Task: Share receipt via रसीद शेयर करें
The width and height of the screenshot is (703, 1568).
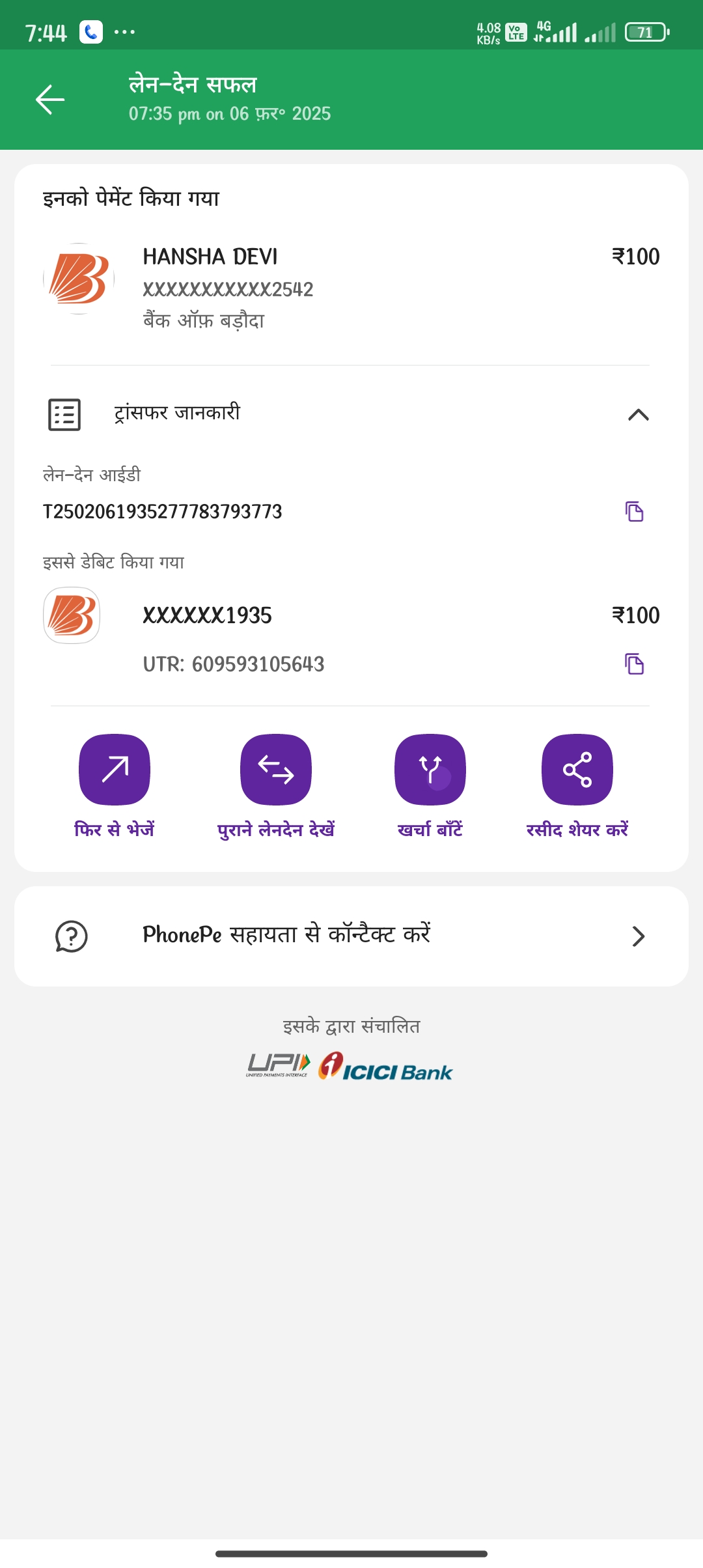Action: [577, 770]
